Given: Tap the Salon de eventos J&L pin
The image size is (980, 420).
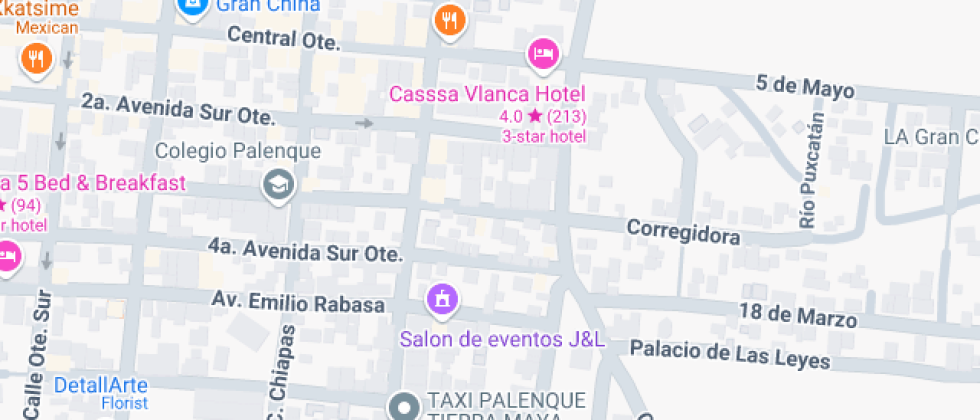Looking at the screenshot, I should coord(441,298).
